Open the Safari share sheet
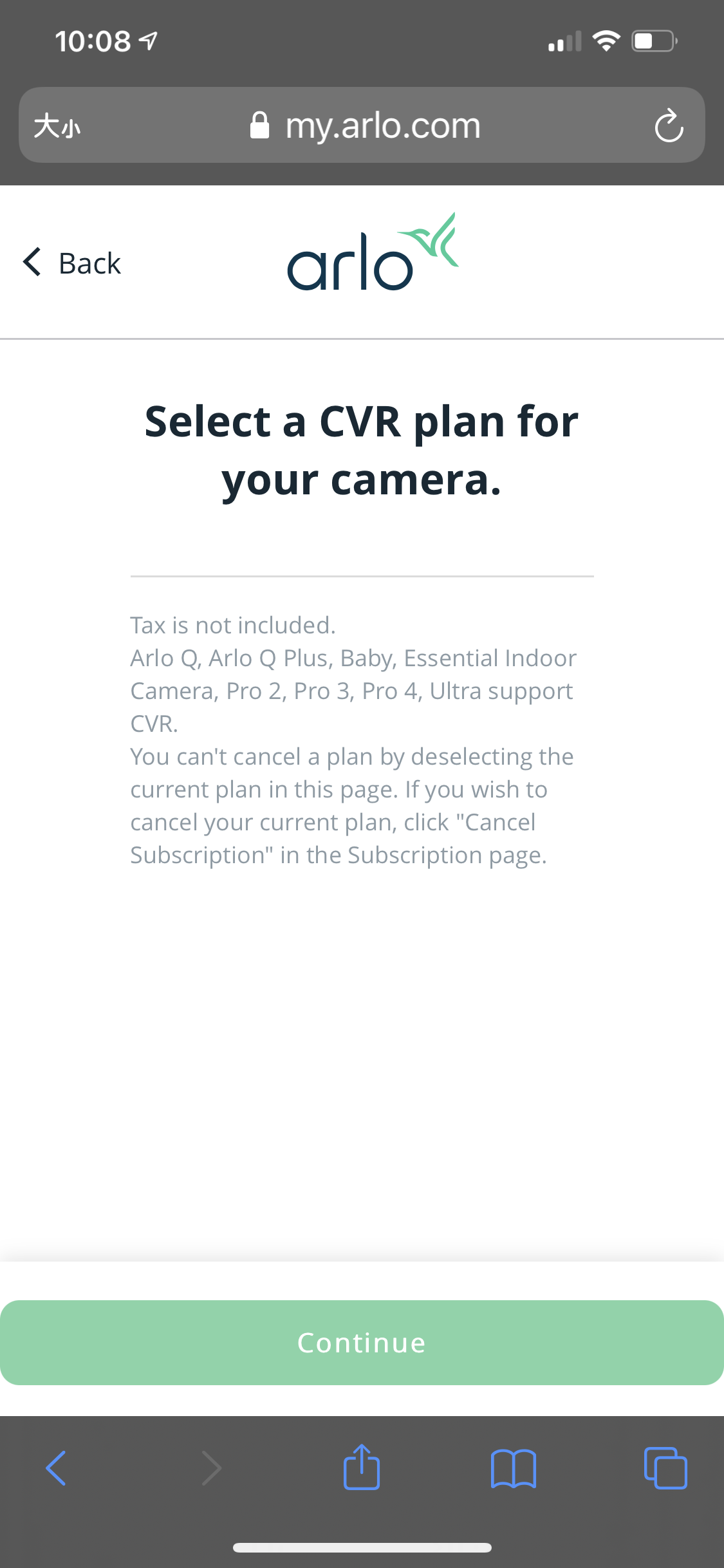 (x=362, y=1467)
